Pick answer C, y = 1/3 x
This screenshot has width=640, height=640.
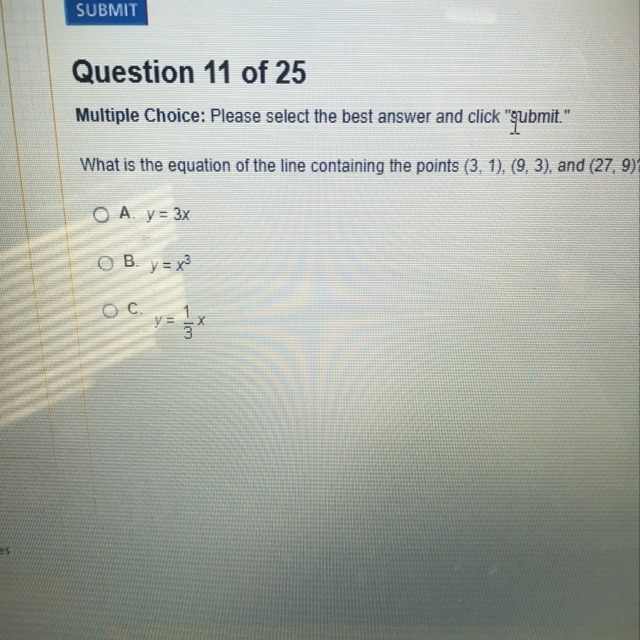(x=108, y=311)
